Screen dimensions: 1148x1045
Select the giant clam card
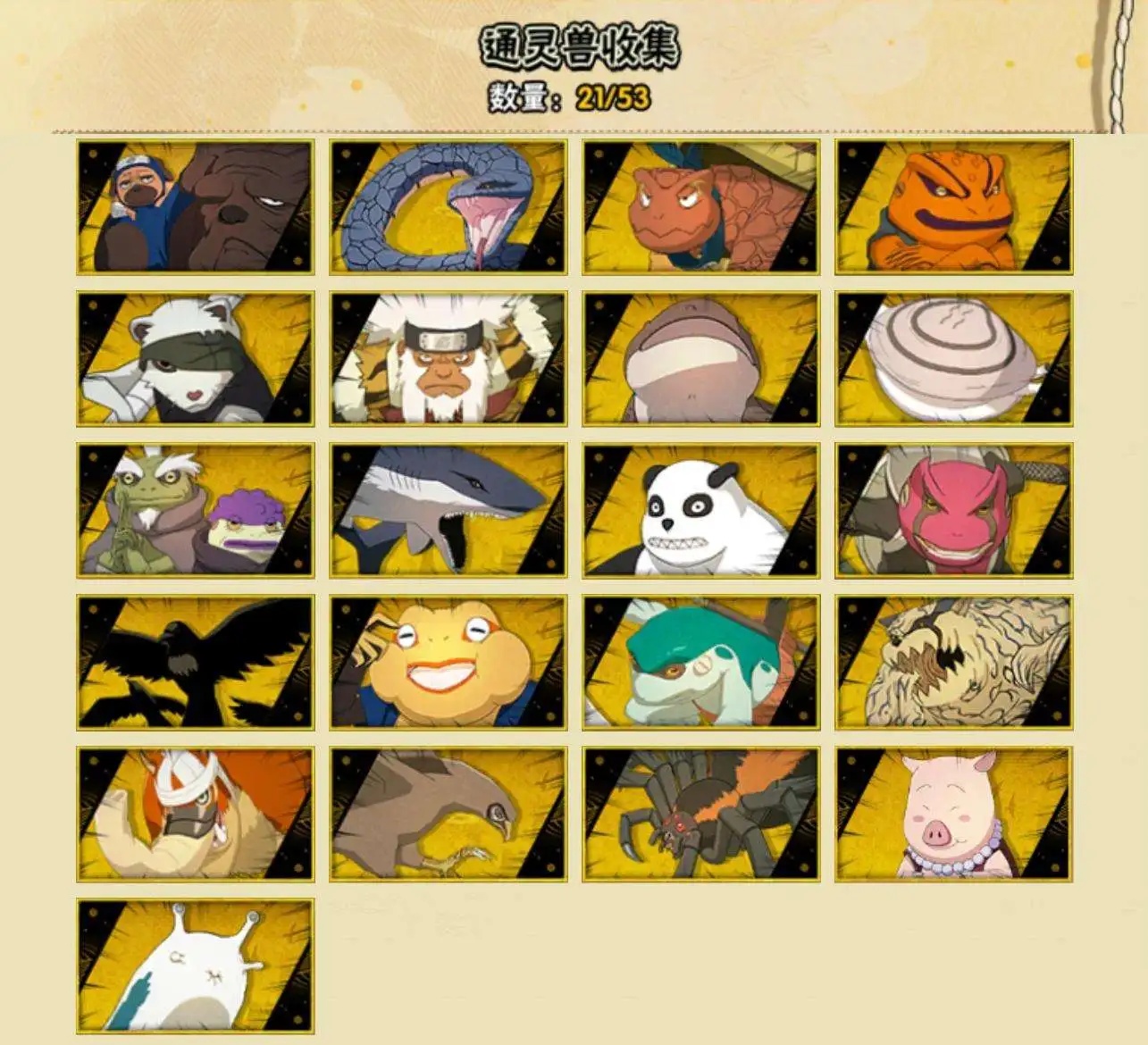(953, 358)
